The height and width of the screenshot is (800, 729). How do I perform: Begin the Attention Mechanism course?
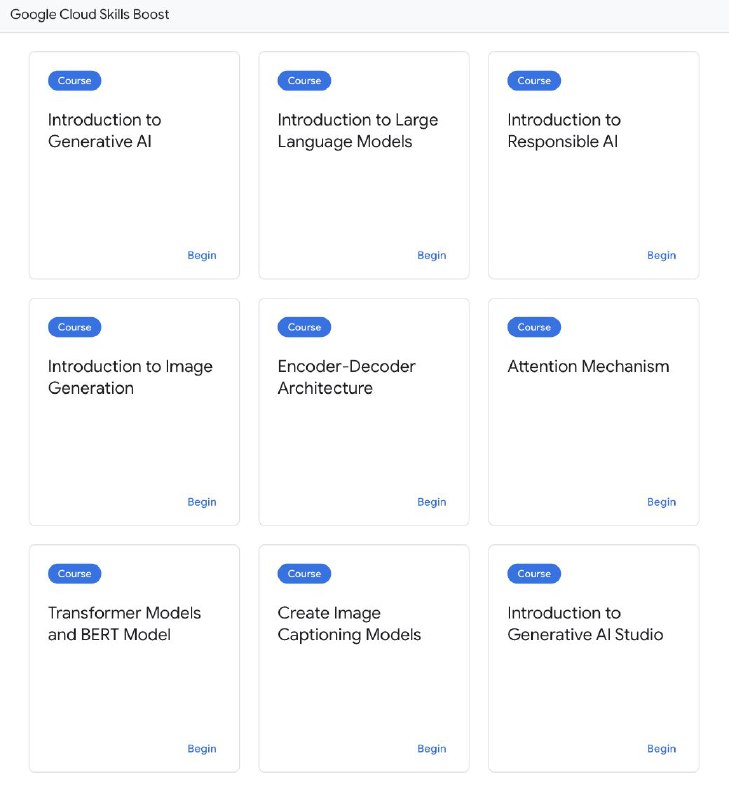[661, 501]
